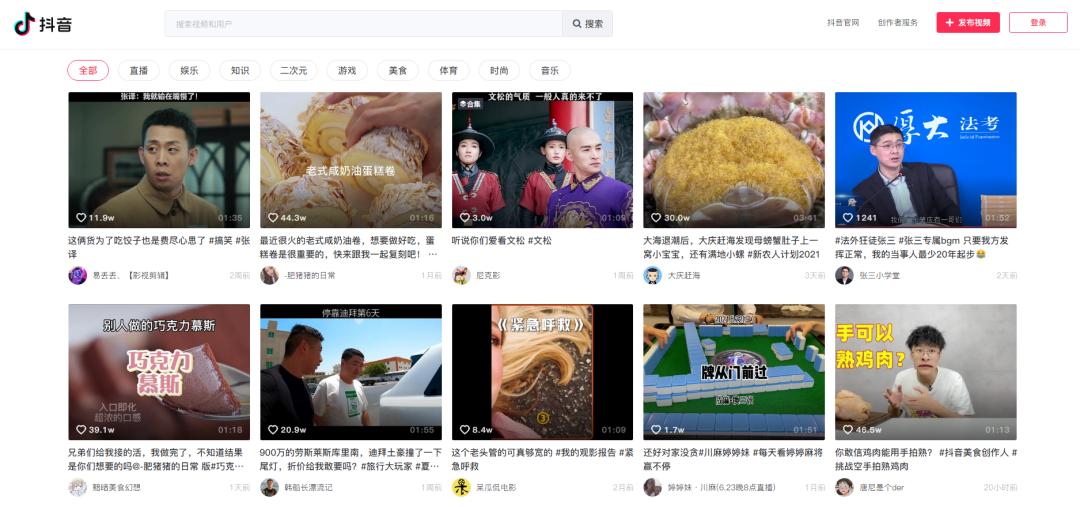This screenshot has width=1080, height=507.
Task: Switch to the 音乐 category
Action: 550,70
